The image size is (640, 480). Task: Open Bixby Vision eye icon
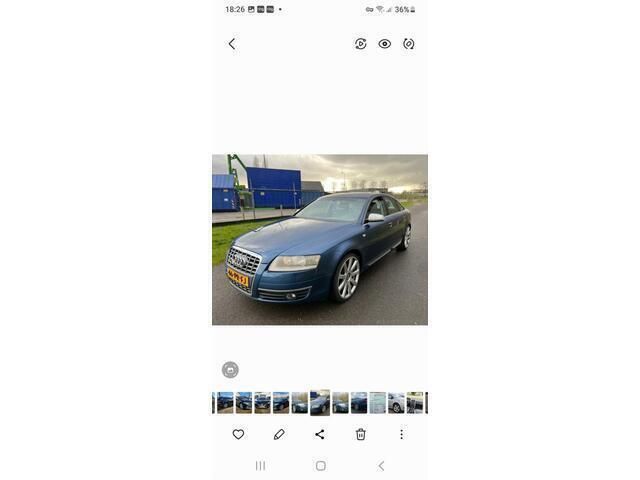point(385,44)
